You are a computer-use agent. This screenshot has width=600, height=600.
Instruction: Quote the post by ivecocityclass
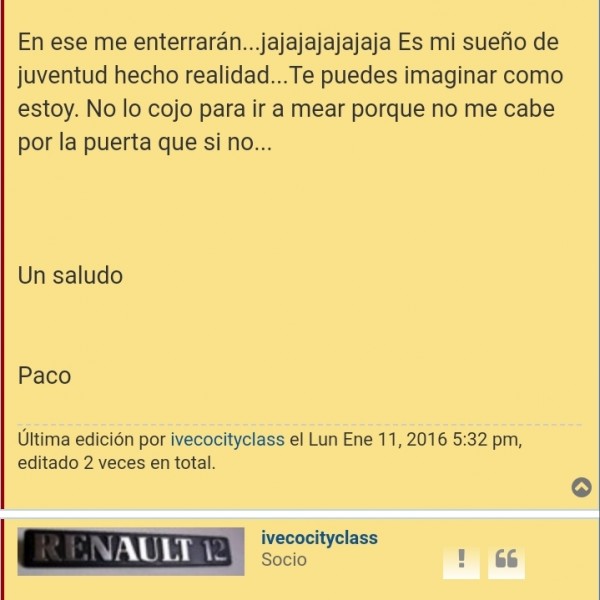(506, 560)
